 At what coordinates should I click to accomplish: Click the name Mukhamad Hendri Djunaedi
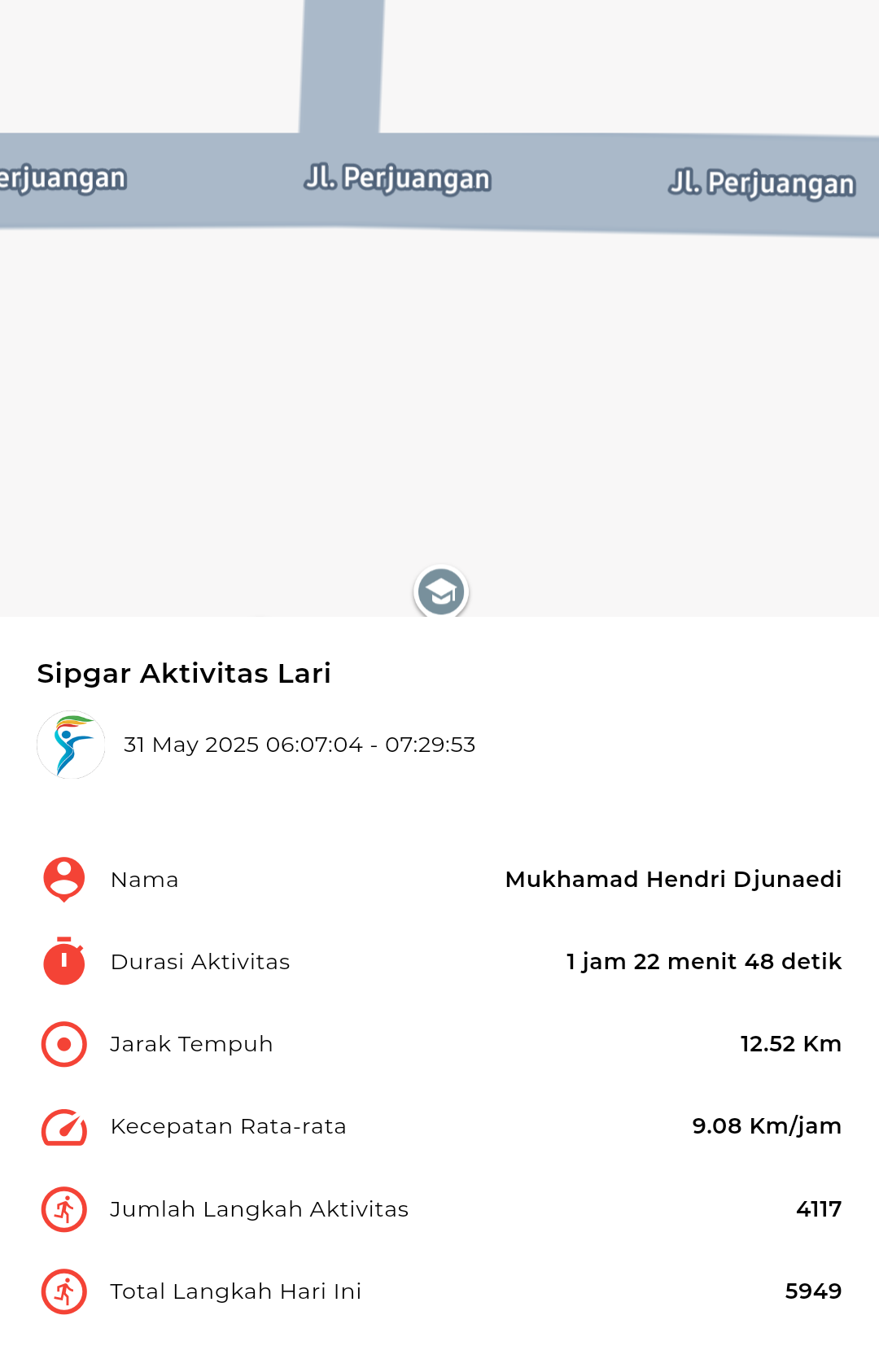click(x=673, y=879)
